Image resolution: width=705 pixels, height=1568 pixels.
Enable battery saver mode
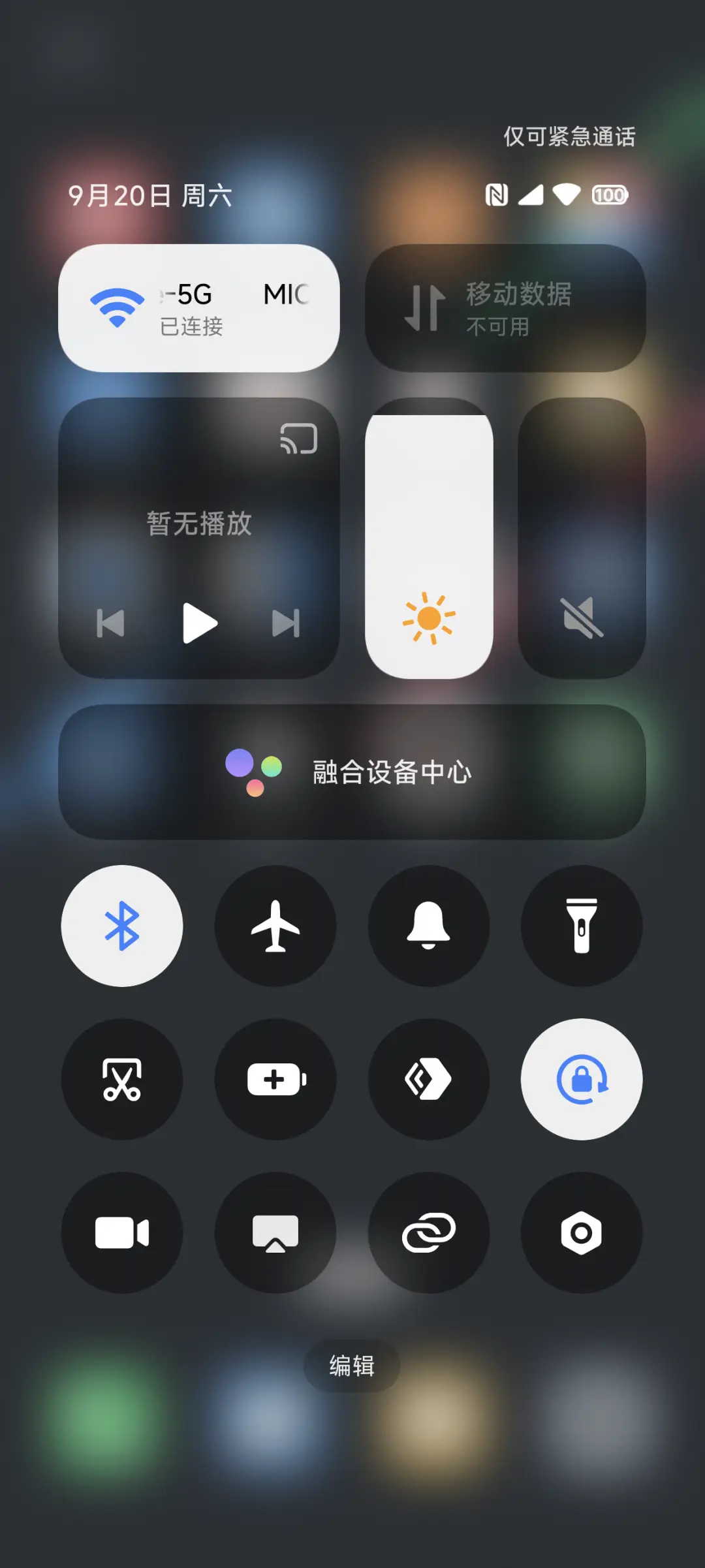[275, 1080]
